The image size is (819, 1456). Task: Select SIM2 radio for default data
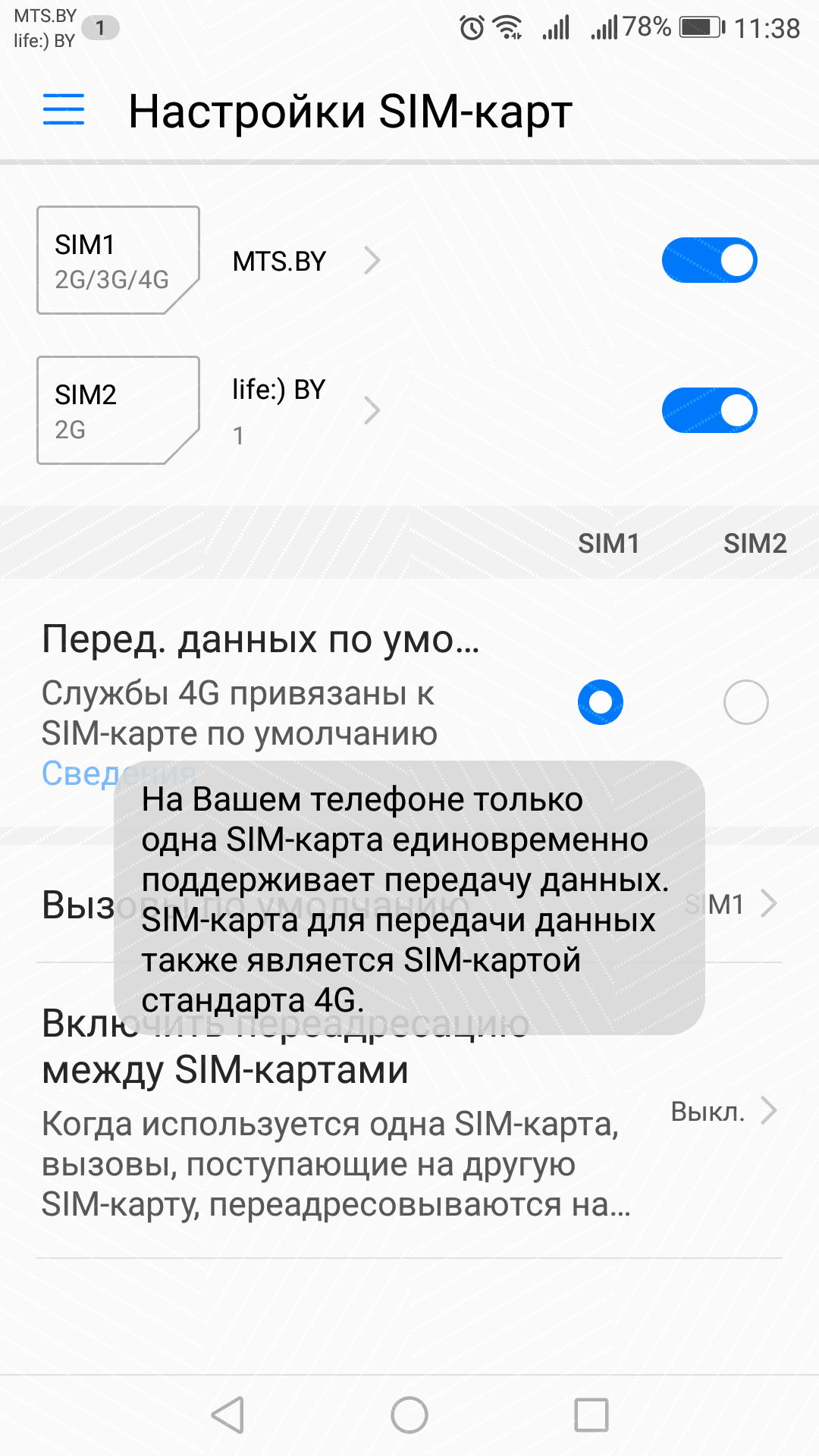[745, 702]
